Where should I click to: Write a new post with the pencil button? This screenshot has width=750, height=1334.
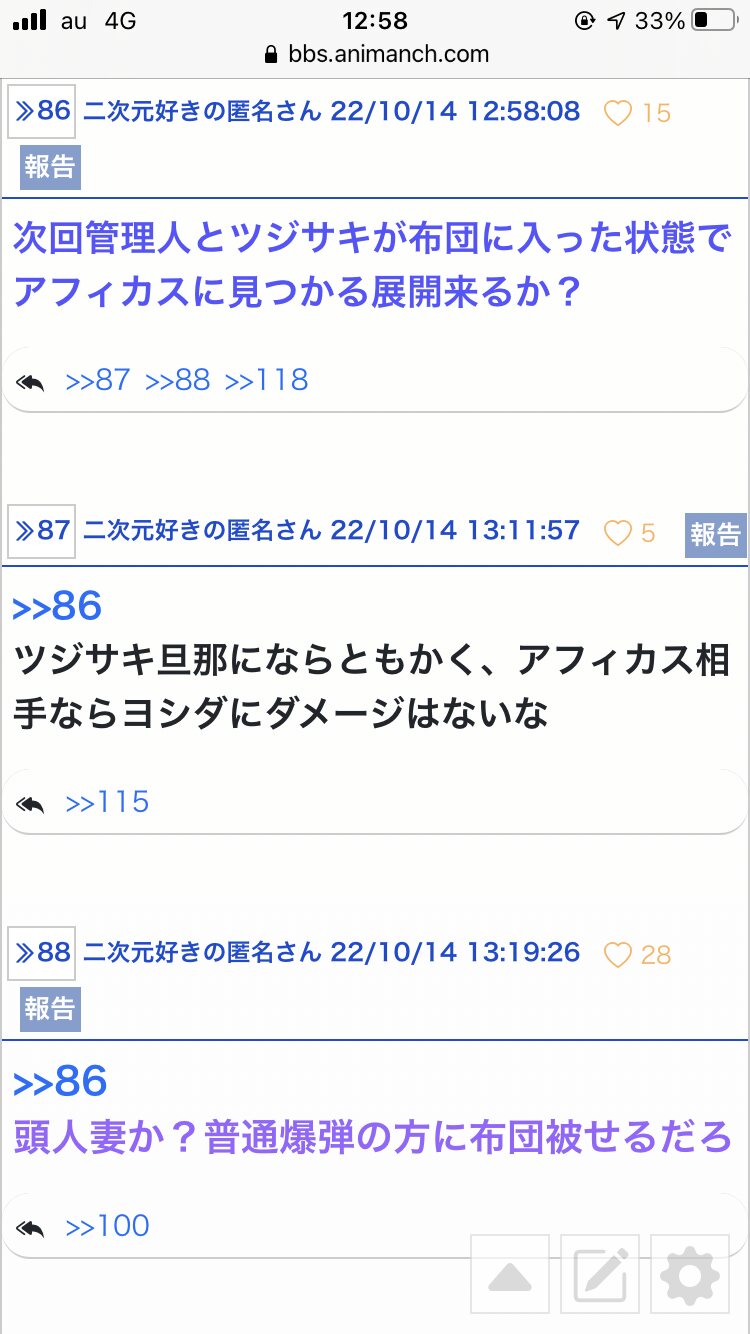[x=600, y=1275]
